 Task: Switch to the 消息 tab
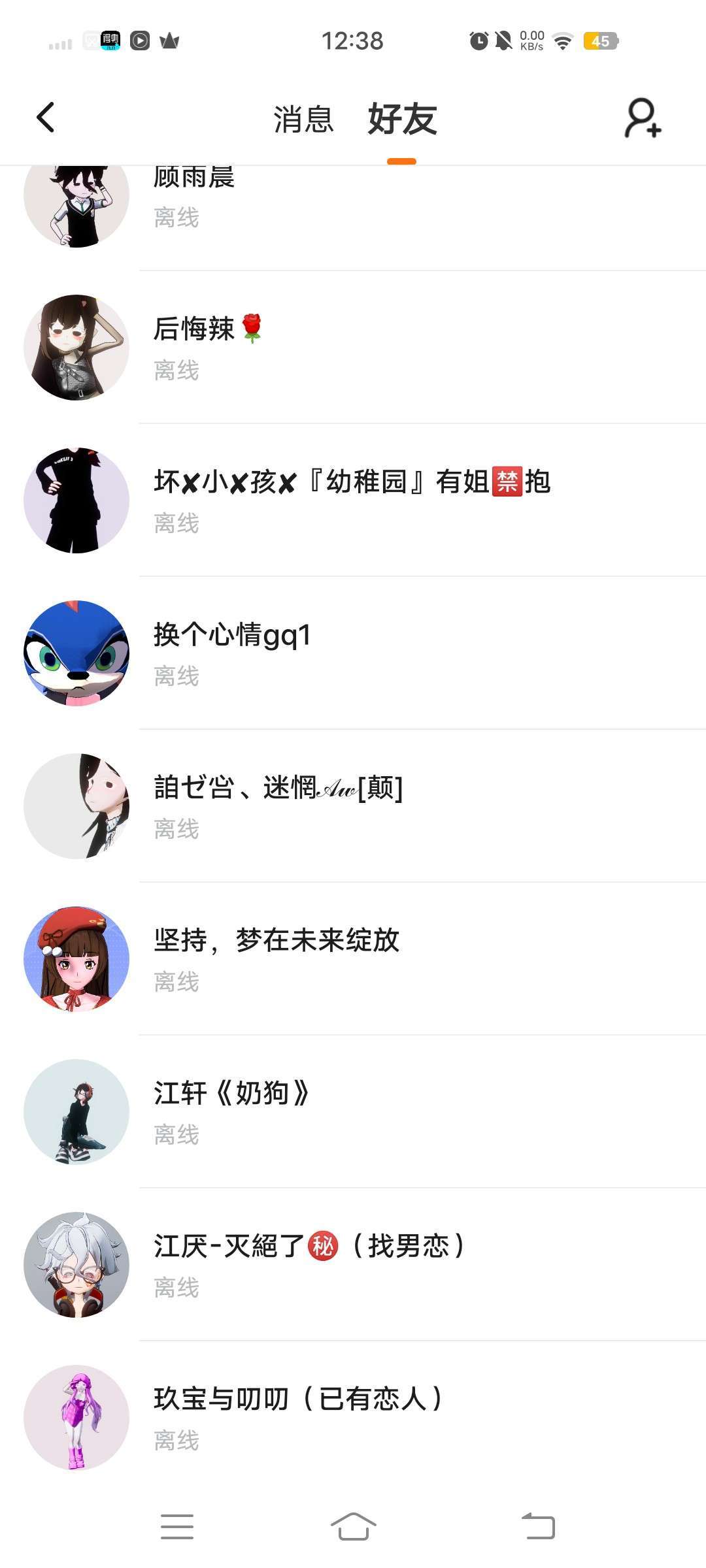pos(303,120)
